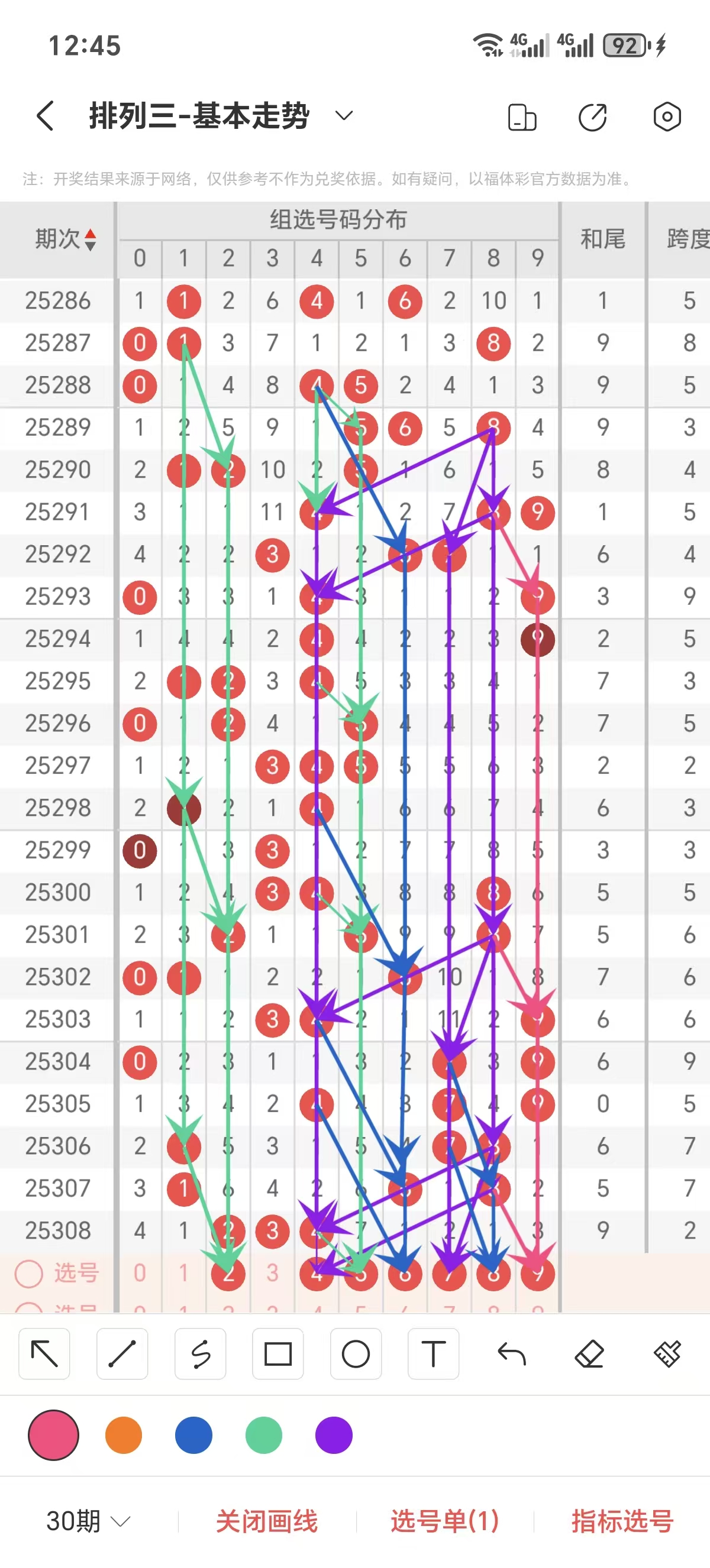Select the circle shape tool

tap(356, 1354)
